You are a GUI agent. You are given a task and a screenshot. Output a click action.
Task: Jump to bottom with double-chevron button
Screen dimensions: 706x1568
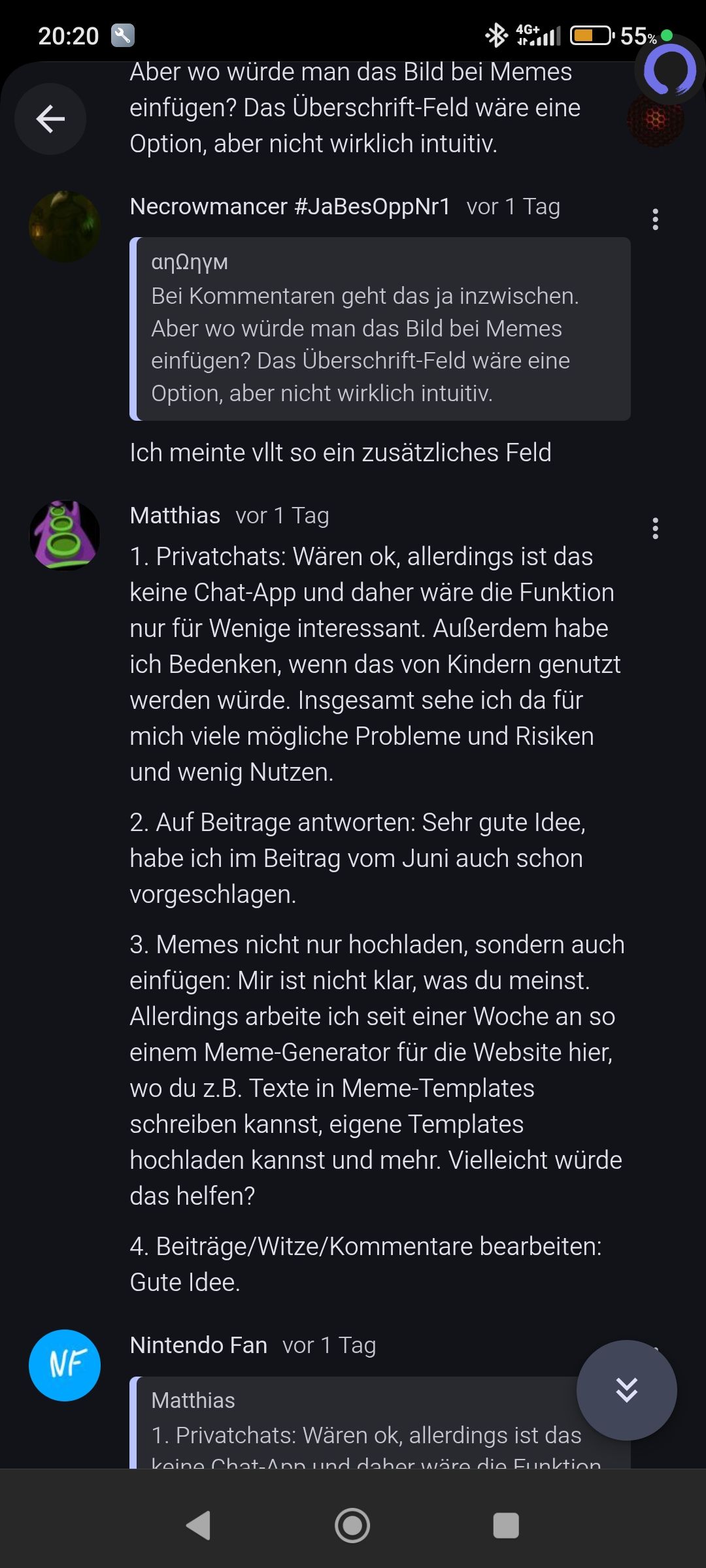(626, 1390)
